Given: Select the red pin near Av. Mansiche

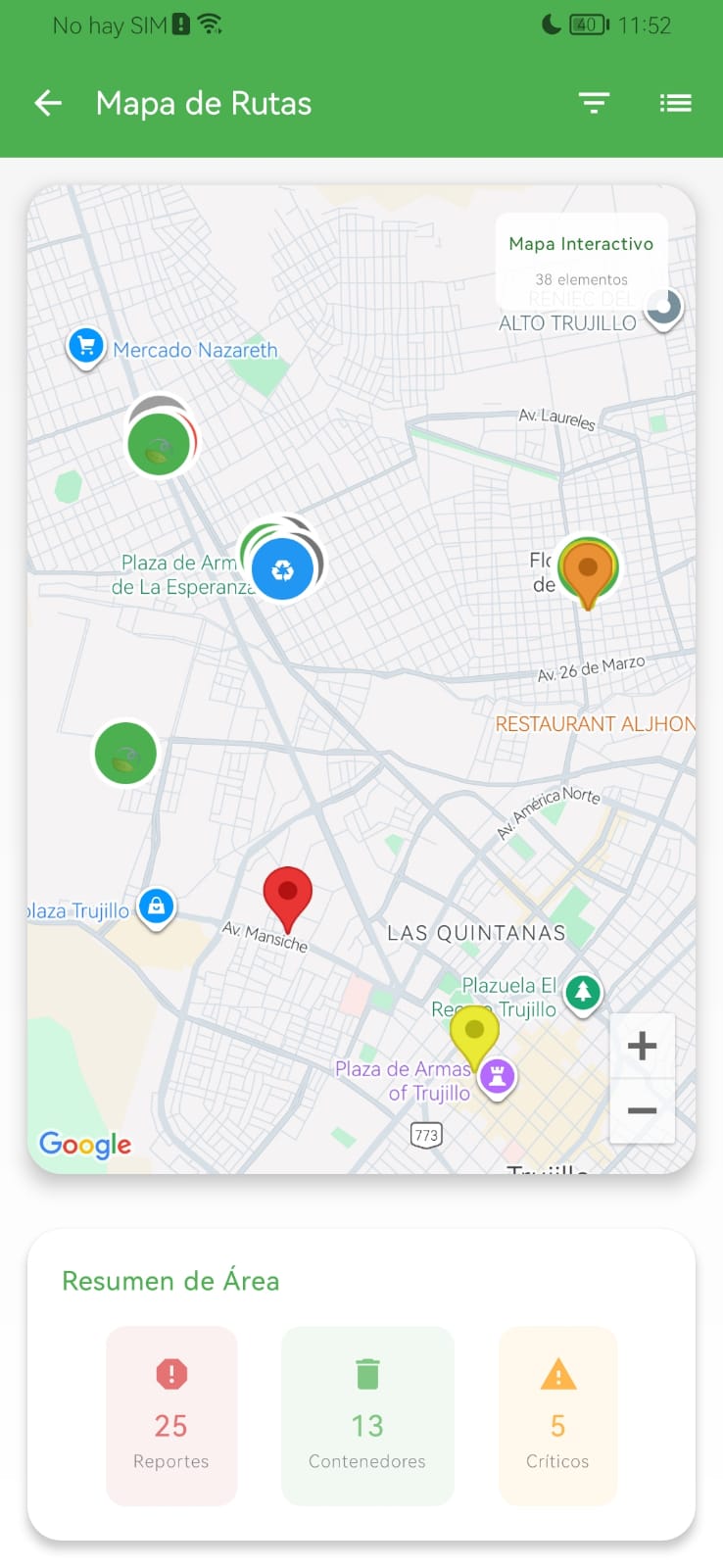Looking at the screenshot, I should 288,895.
